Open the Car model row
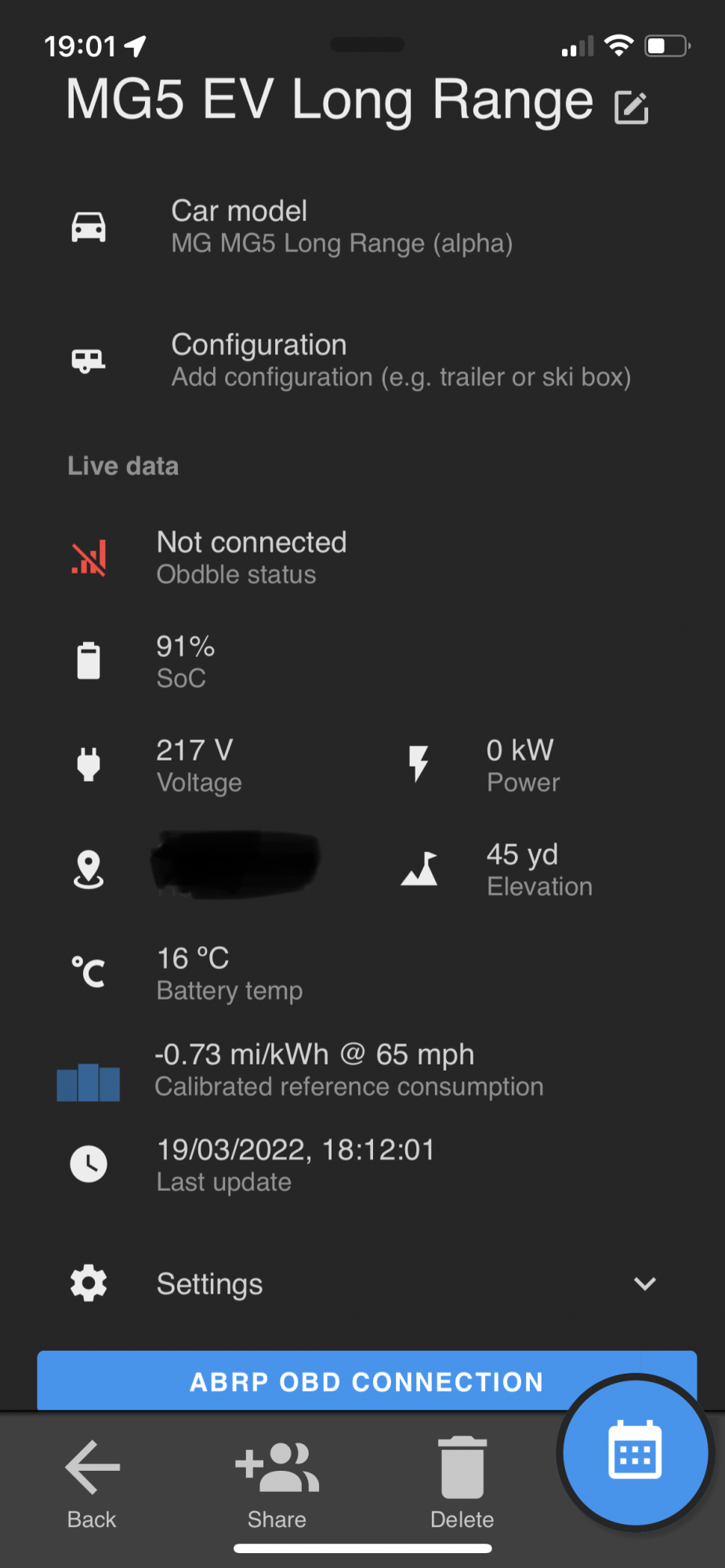725x1568 pixels. [341, 227]
